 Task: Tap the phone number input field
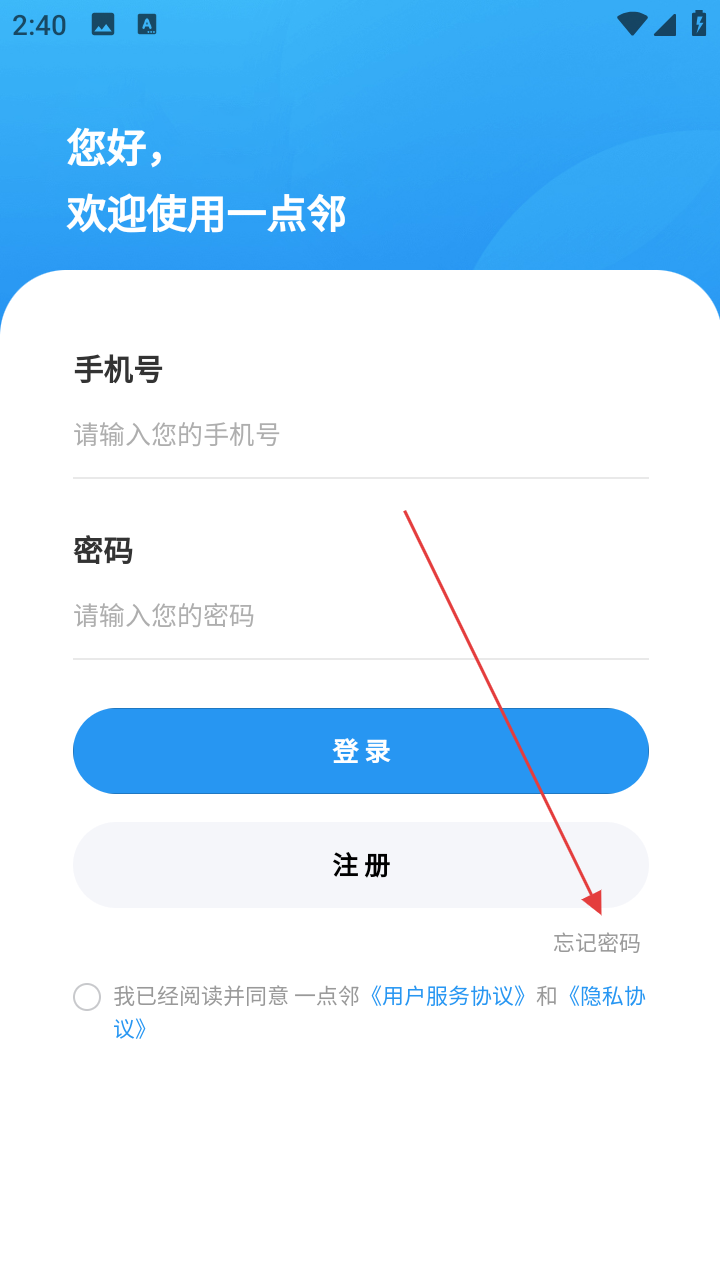click(x=360, y=435)
